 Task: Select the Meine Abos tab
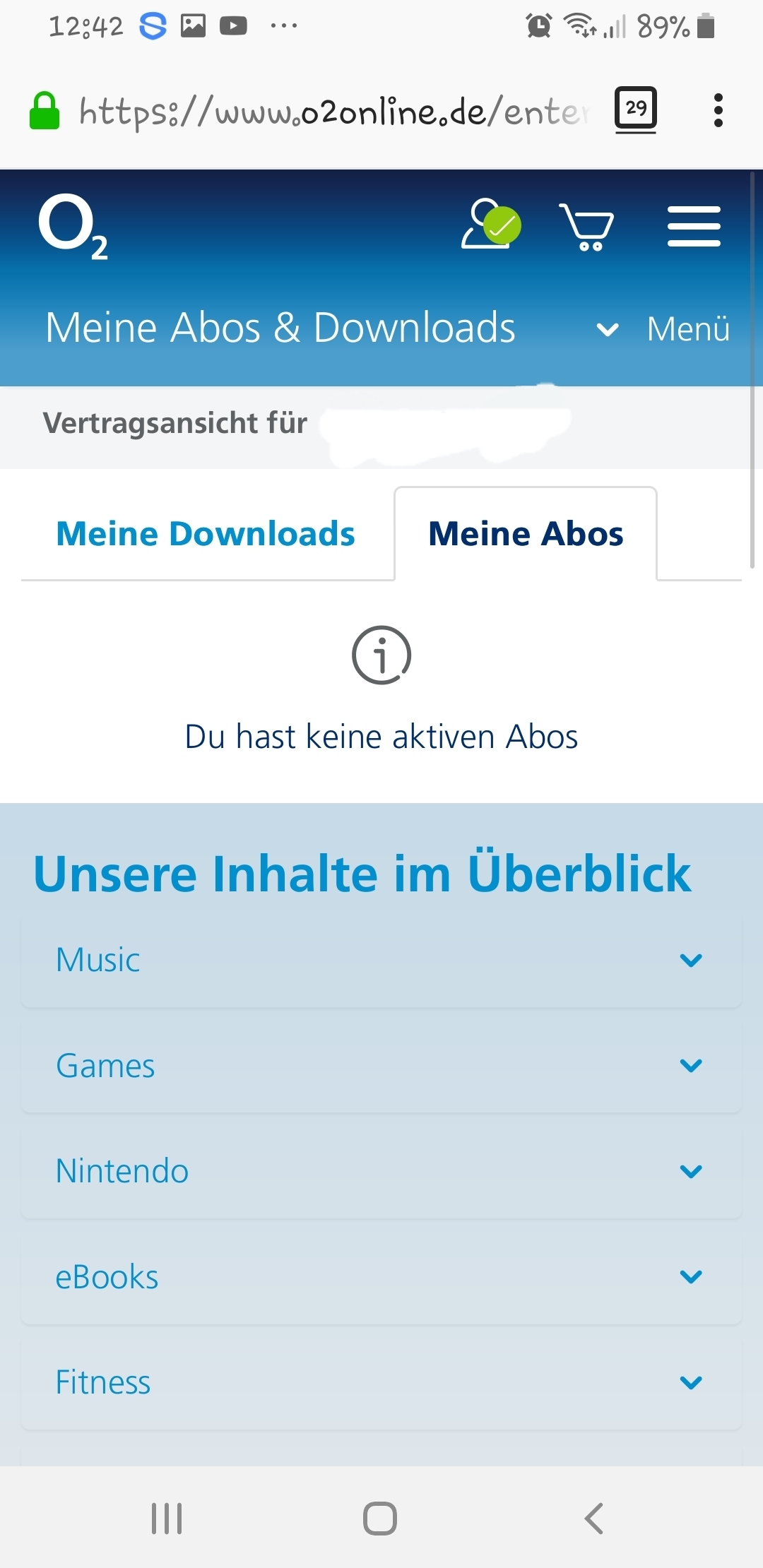(526, 534)
